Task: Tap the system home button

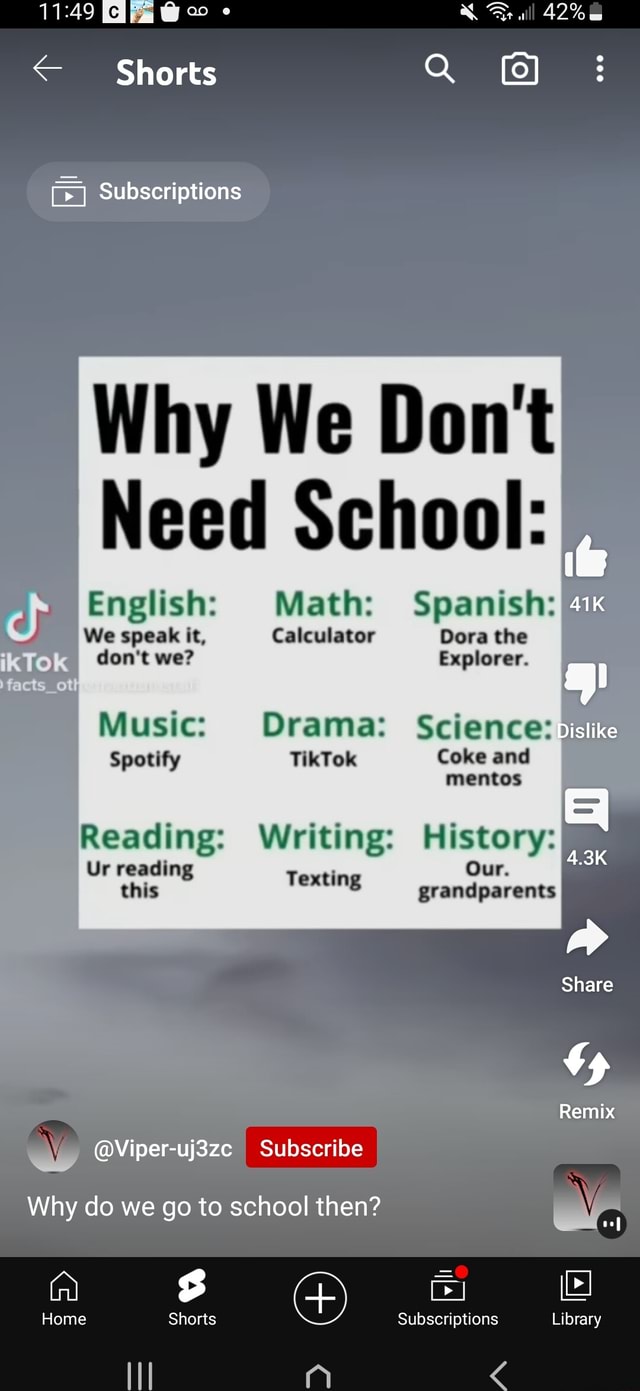Action: pos(319,1376)
